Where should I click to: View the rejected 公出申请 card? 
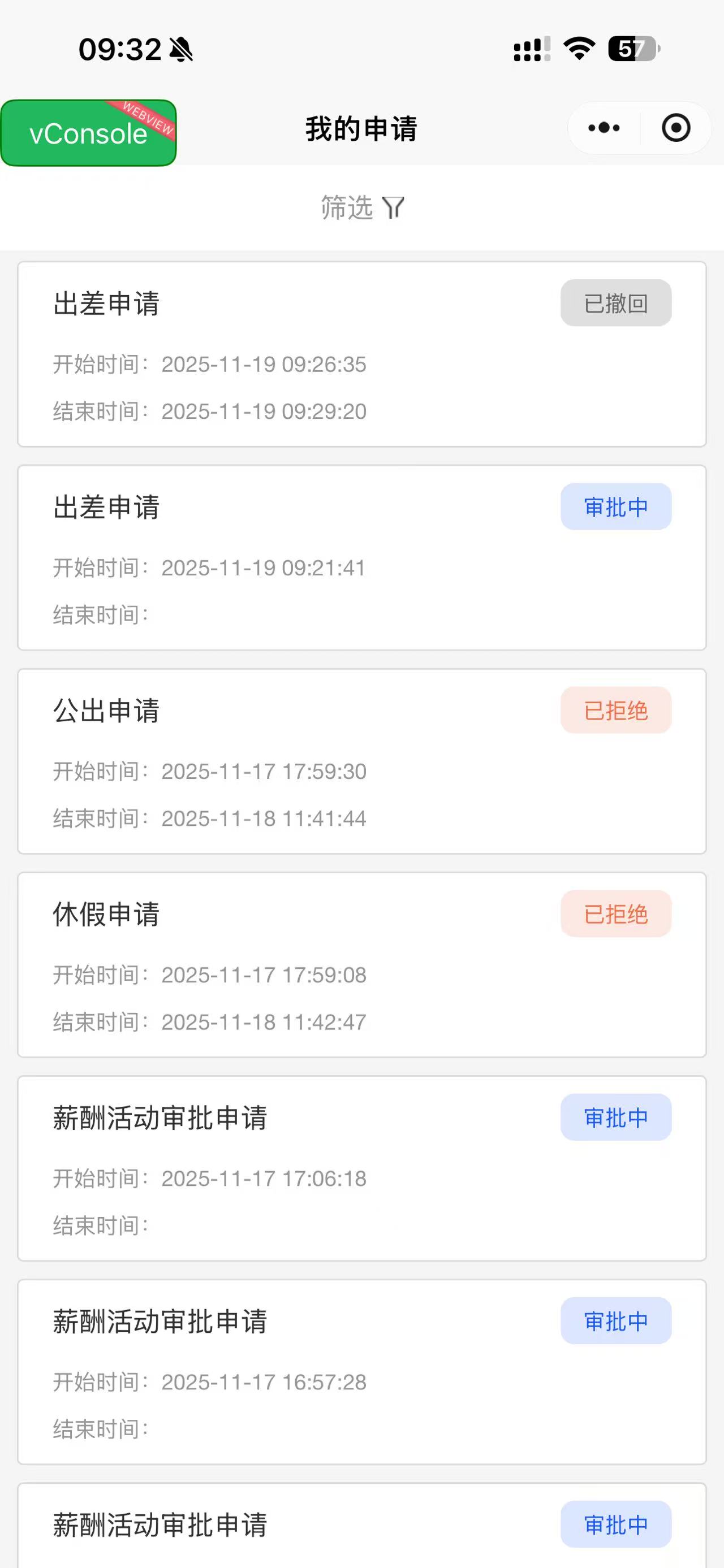pyautogui.click(x=361, y=761)
